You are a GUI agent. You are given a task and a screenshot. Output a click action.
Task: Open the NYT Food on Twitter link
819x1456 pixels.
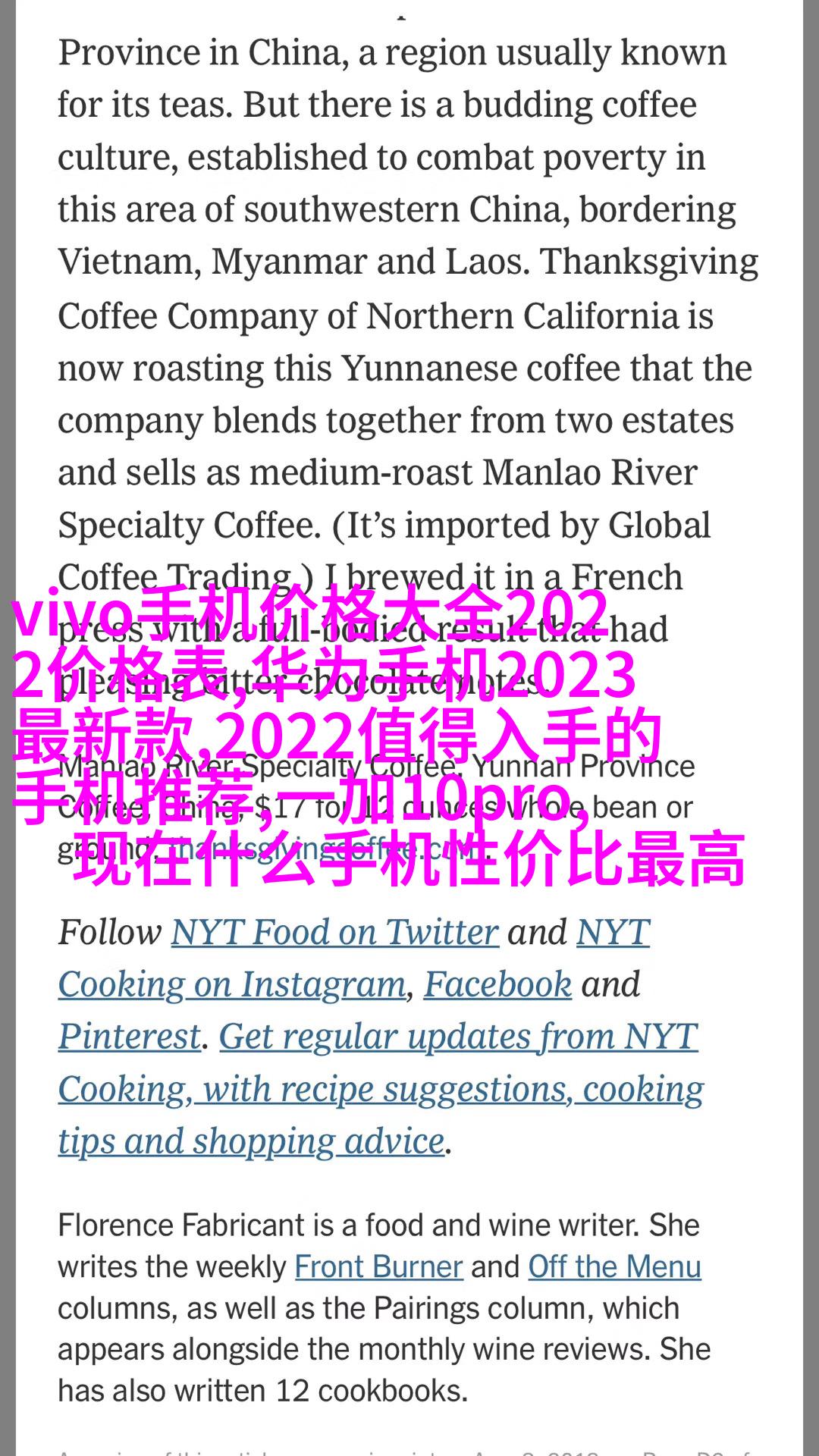pyautogui.click(x=334, y=932)
